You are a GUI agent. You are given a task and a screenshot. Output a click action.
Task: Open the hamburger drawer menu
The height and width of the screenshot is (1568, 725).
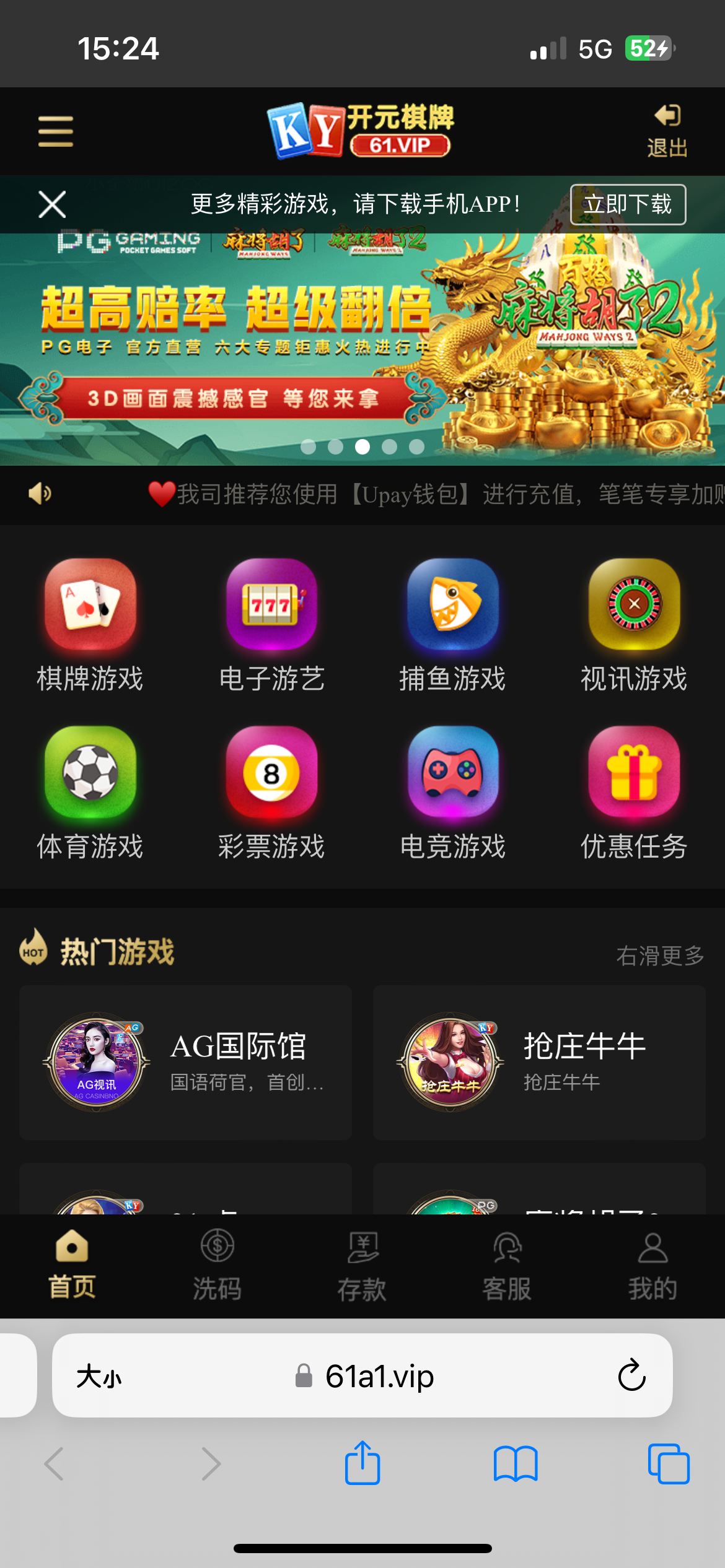55,131
